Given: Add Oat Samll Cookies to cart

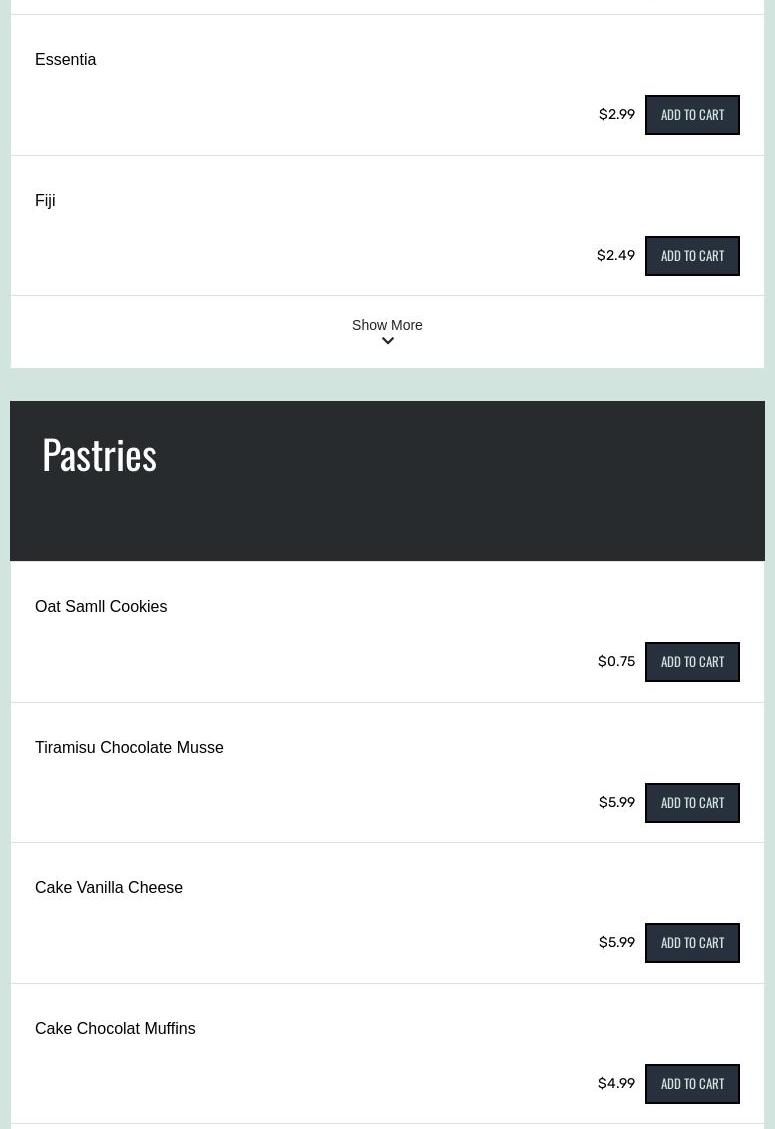Looking at the screenshot, I should tap(692, 662).
